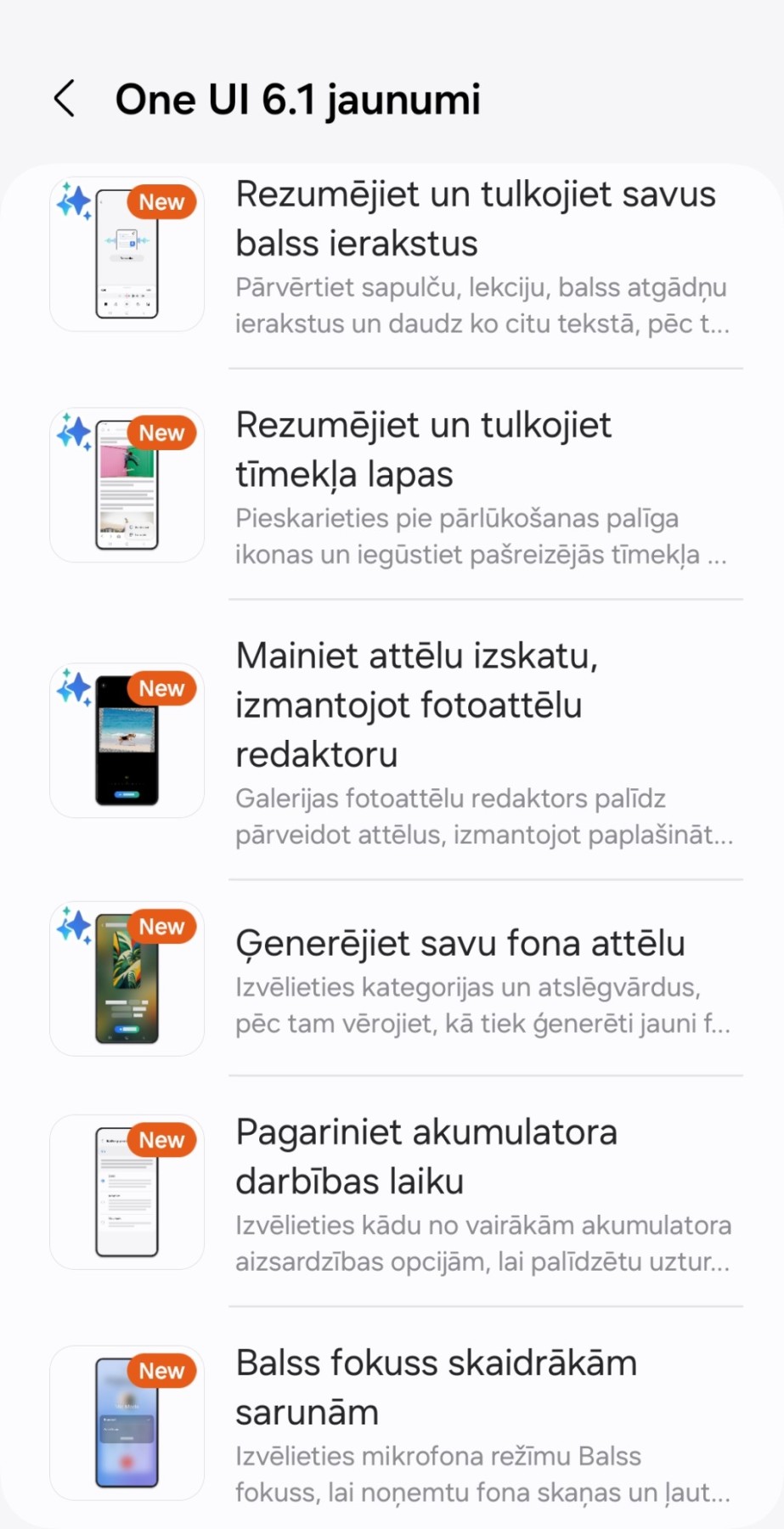The height and width of the screenshot is (1529, 784).
Task: Open Rezumējiet un tulkojiet tīmekļa lapas
Action: pos(392,485)
